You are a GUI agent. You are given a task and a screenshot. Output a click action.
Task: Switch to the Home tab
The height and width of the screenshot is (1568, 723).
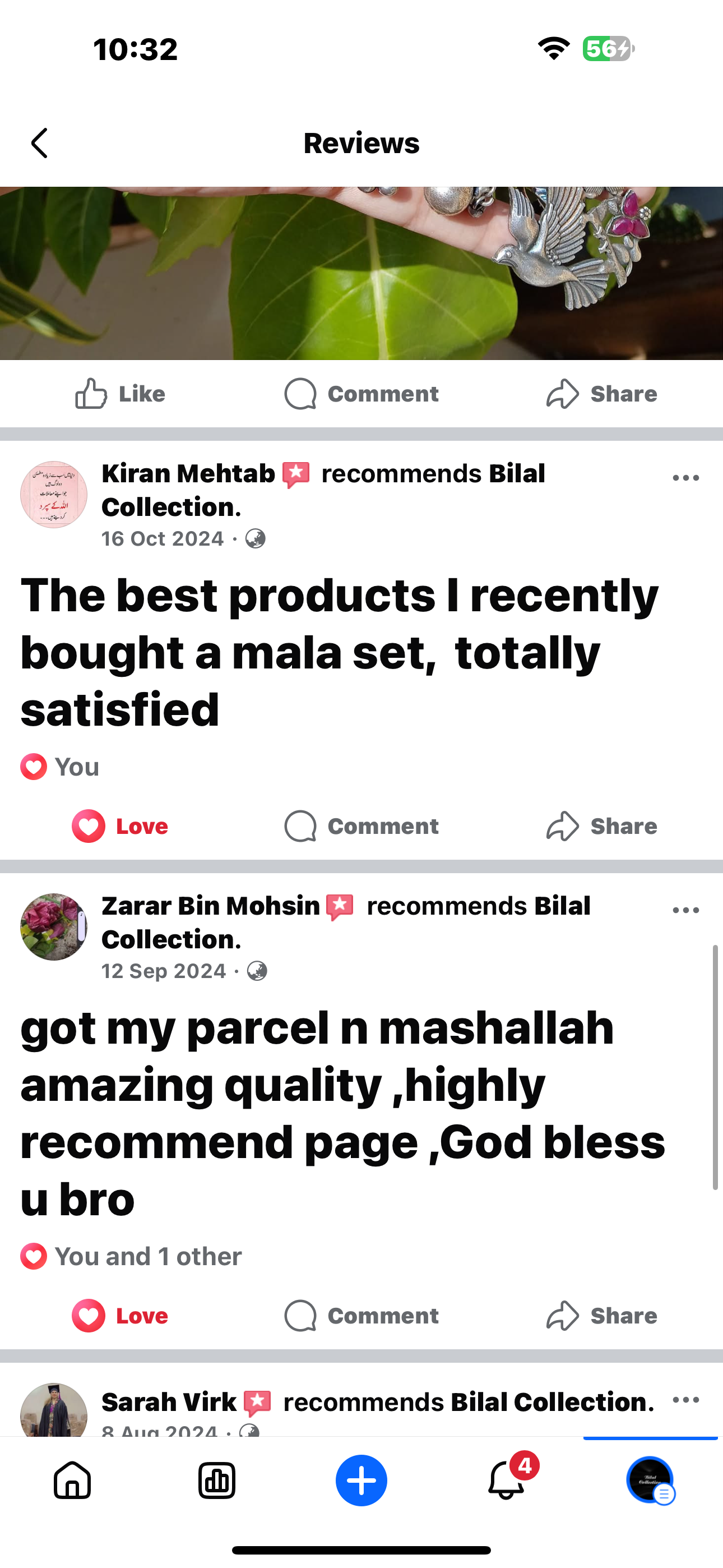[72, 1481]
